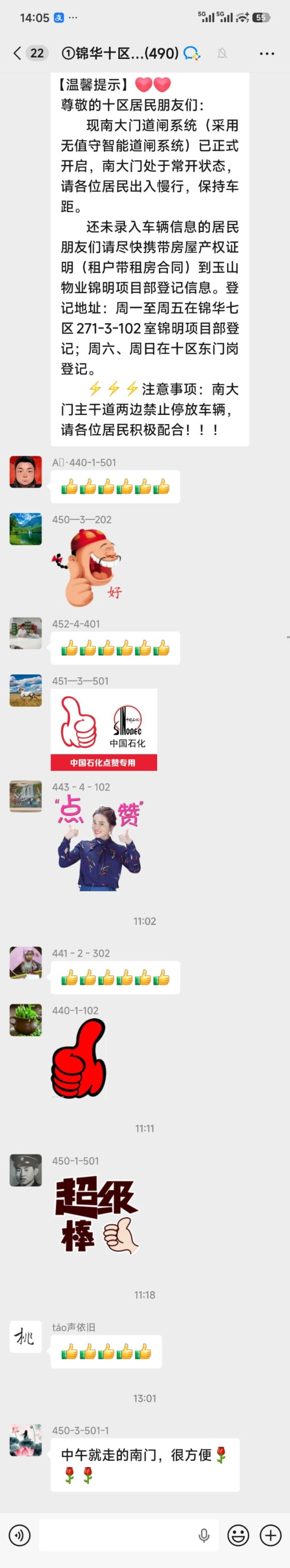290x1568 pixels.
Task: View profile of member 451—3—501
Action: point(26,690)
